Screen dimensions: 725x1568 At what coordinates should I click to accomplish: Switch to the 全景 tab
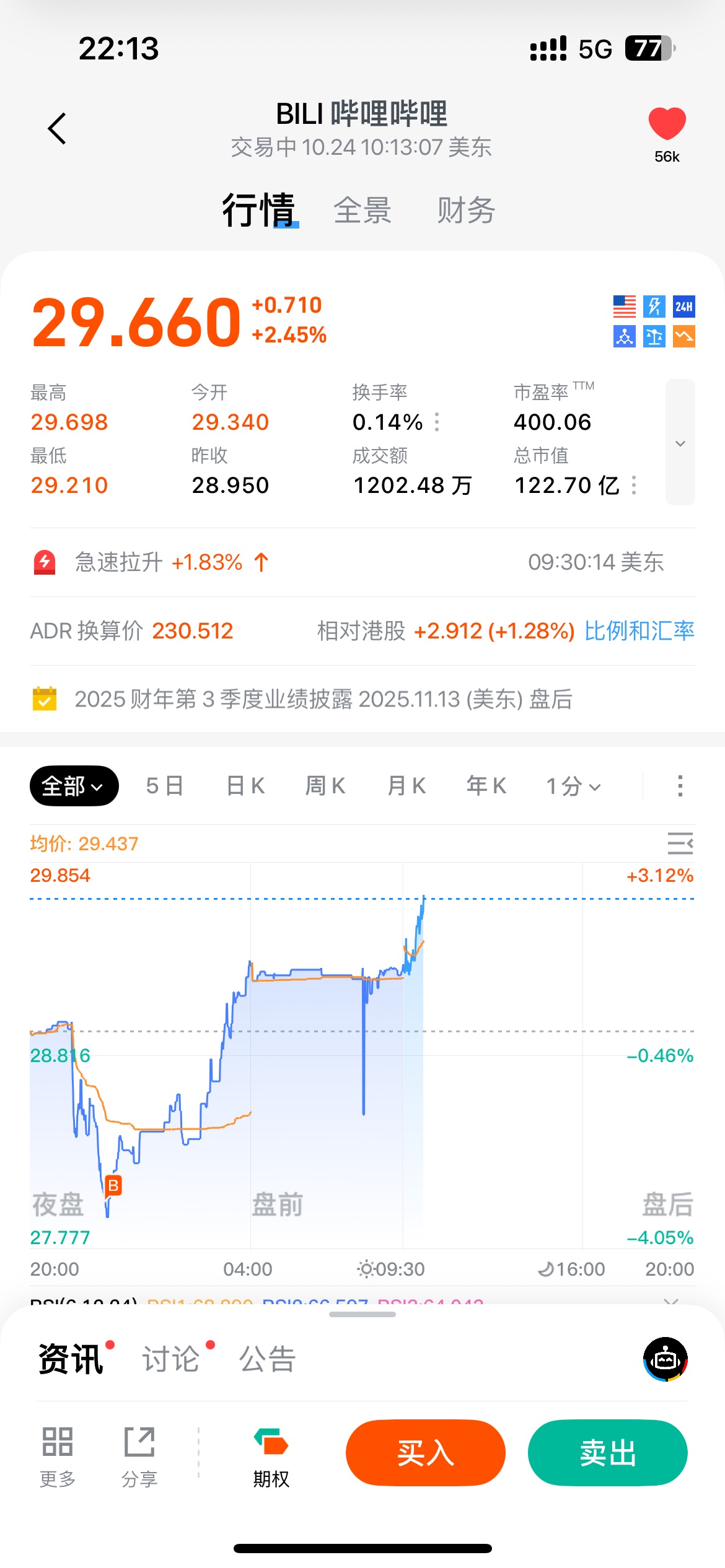click(362, 211)
